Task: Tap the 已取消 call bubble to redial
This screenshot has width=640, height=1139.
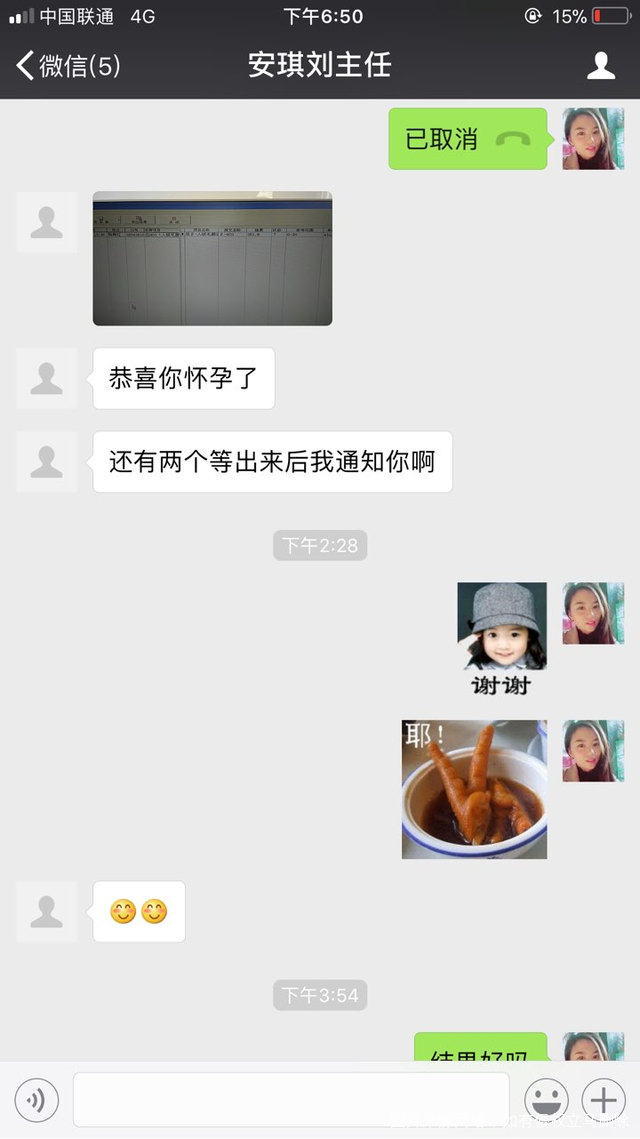Action: coord(467,139)
